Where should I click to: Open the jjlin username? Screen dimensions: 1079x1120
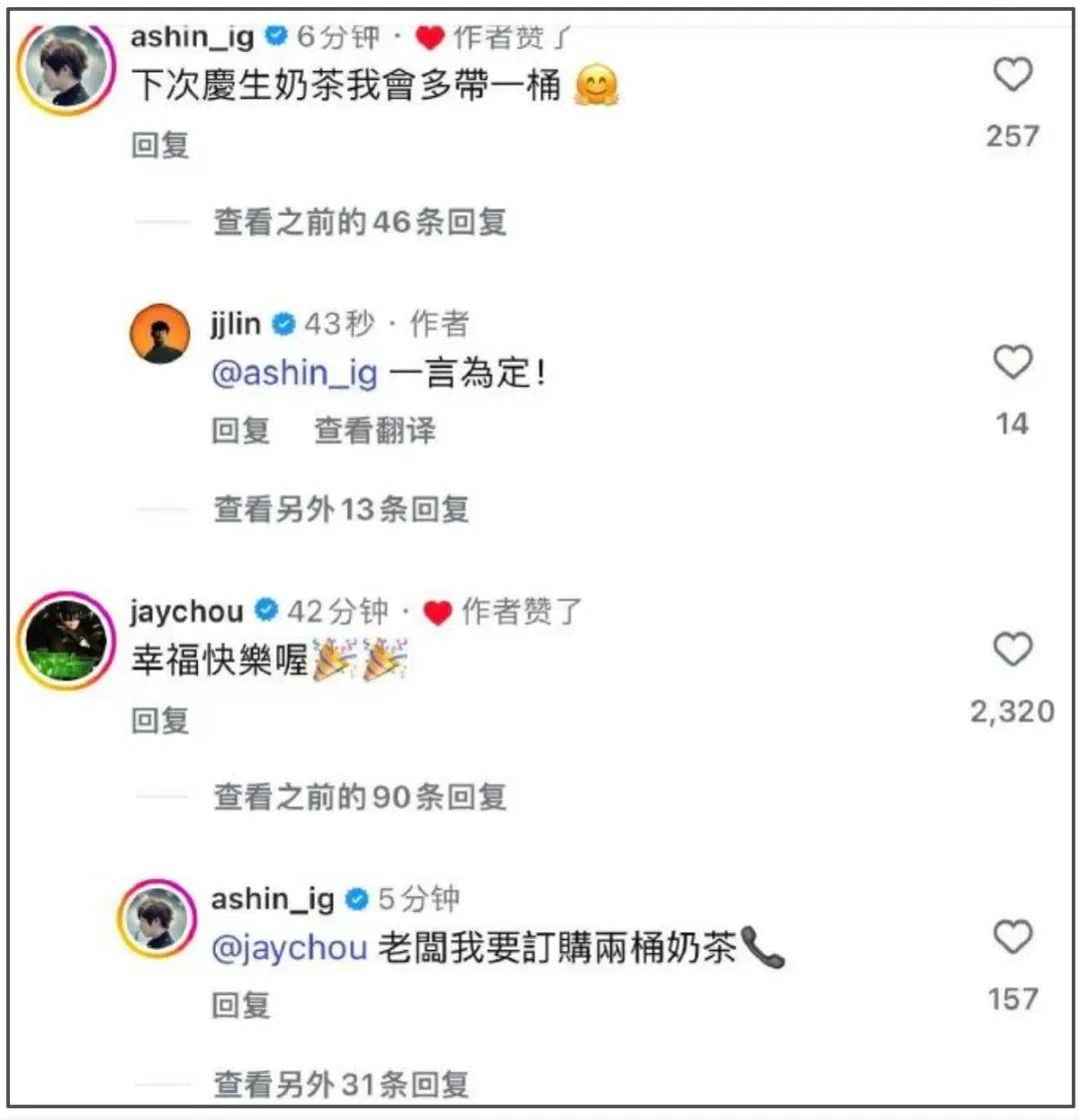pos(236,324)
